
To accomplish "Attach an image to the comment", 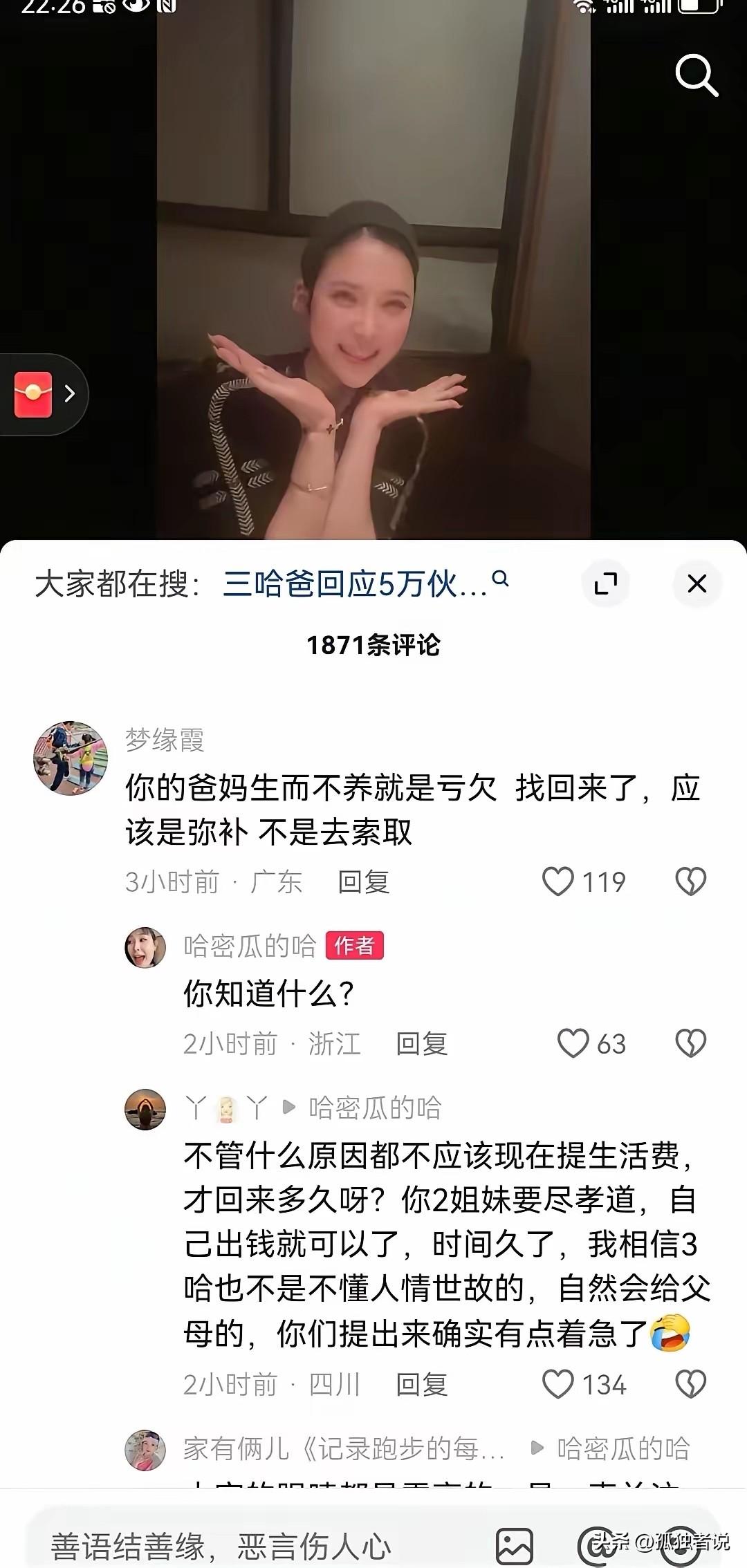I will click(x=515, y=1546).
